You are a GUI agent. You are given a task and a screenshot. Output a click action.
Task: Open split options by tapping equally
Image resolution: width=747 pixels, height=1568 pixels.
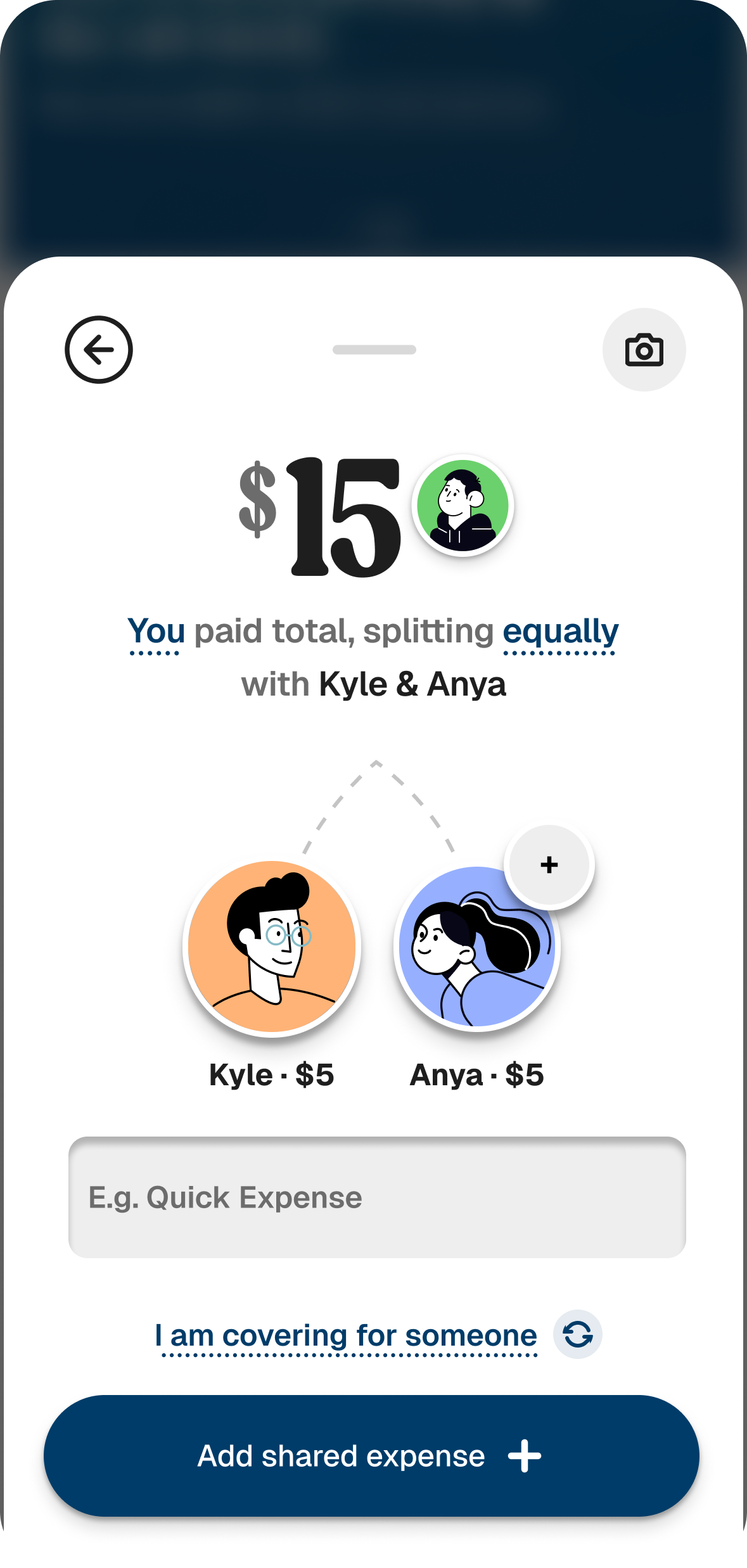click(x=560, y=629)
